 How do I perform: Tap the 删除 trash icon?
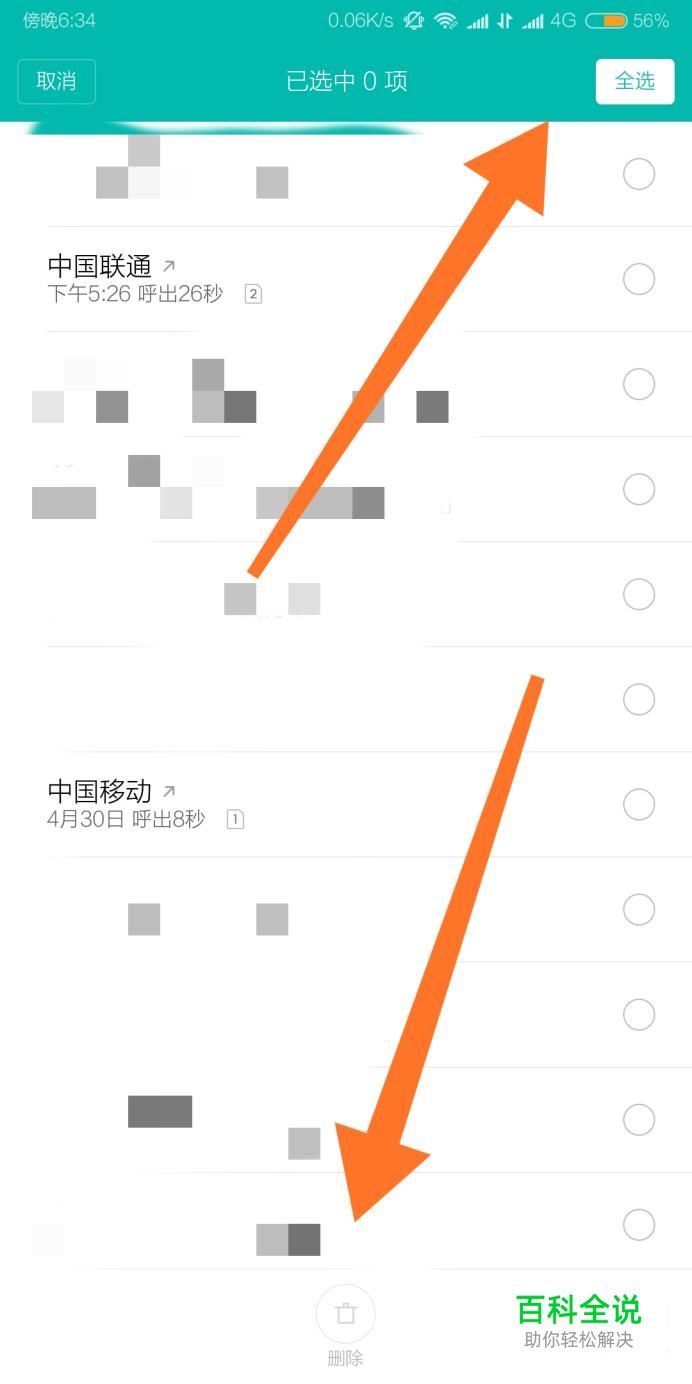tap(345, 1314)
